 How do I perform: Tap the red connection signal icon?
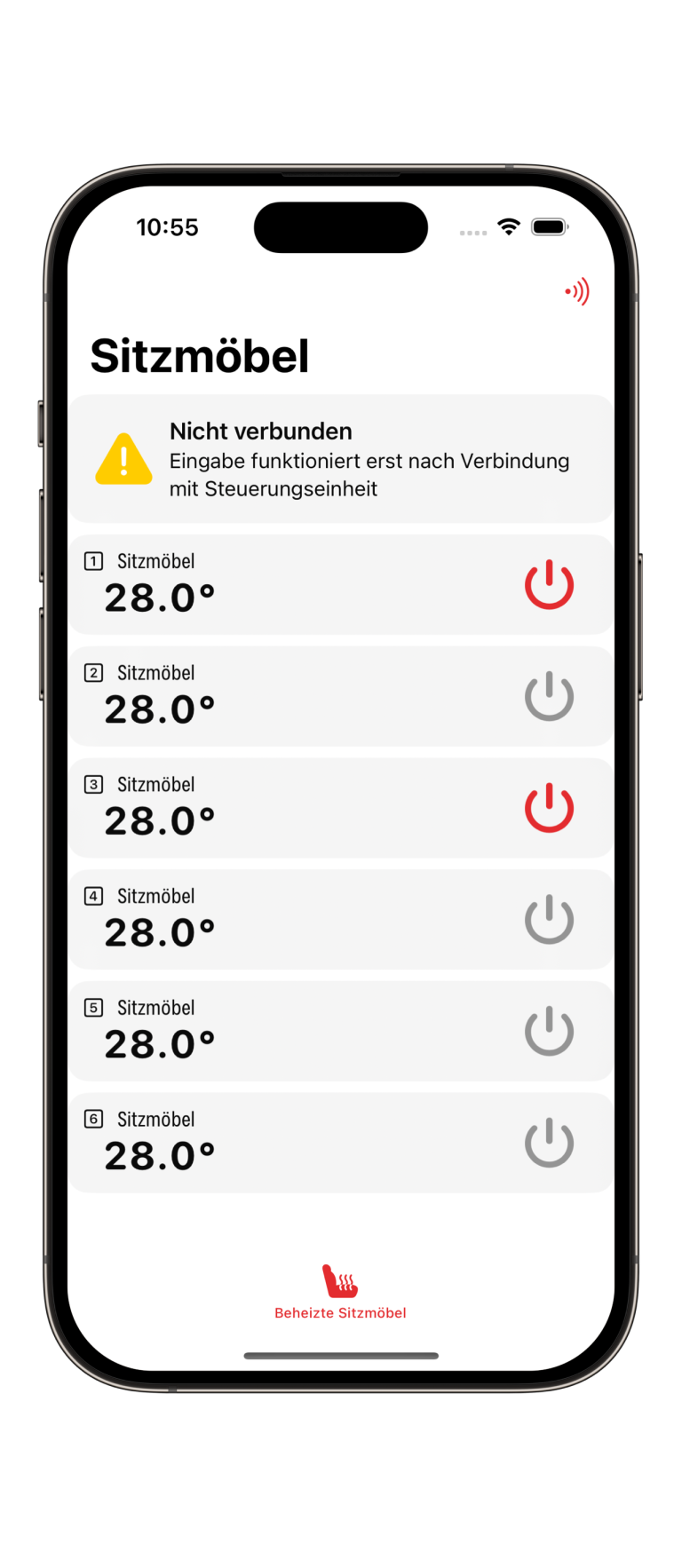[577, 291]
